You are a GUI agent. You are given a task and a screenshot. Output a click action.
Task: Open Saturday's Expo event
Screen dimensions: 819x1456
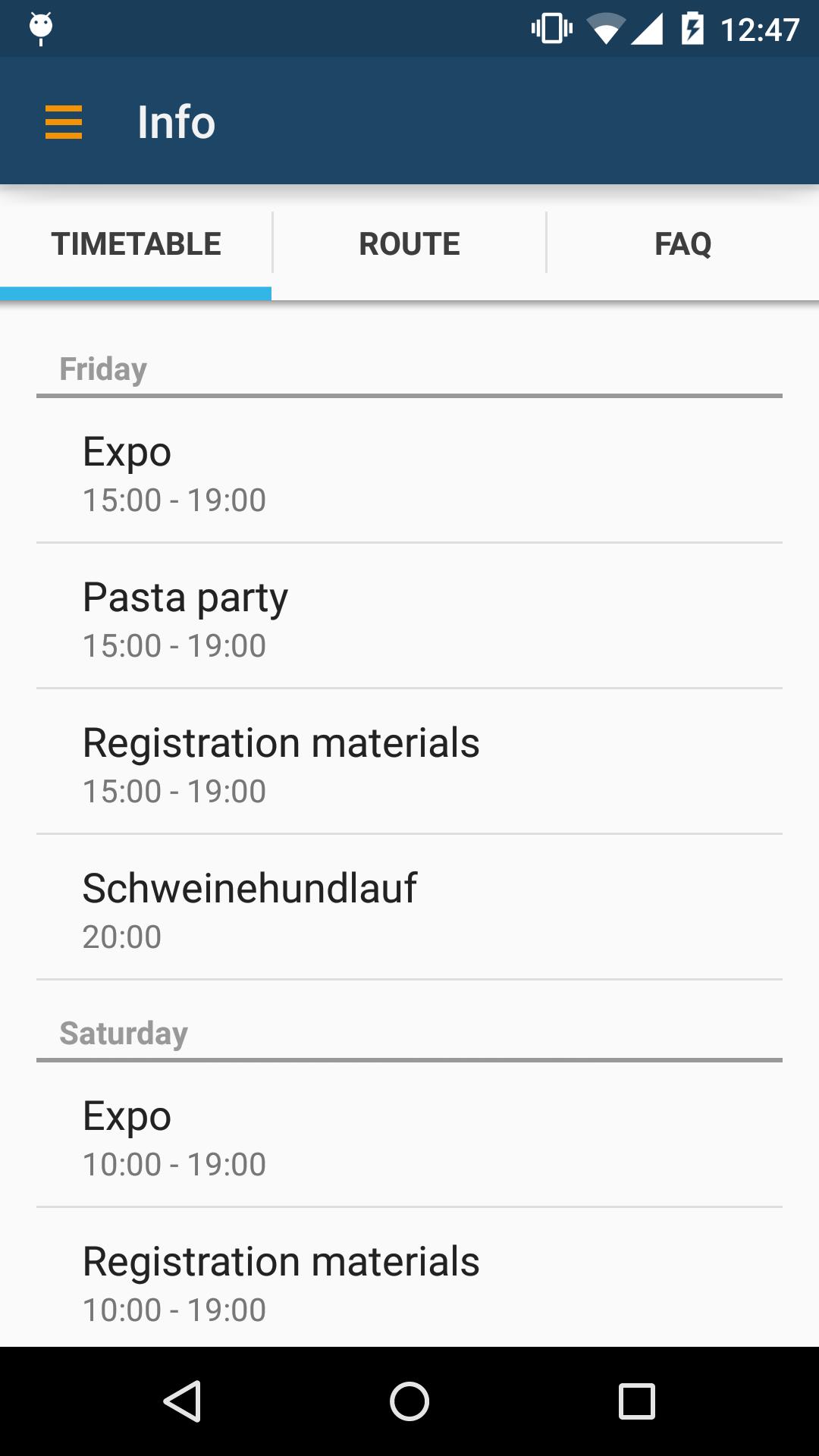coord(409,1137)
